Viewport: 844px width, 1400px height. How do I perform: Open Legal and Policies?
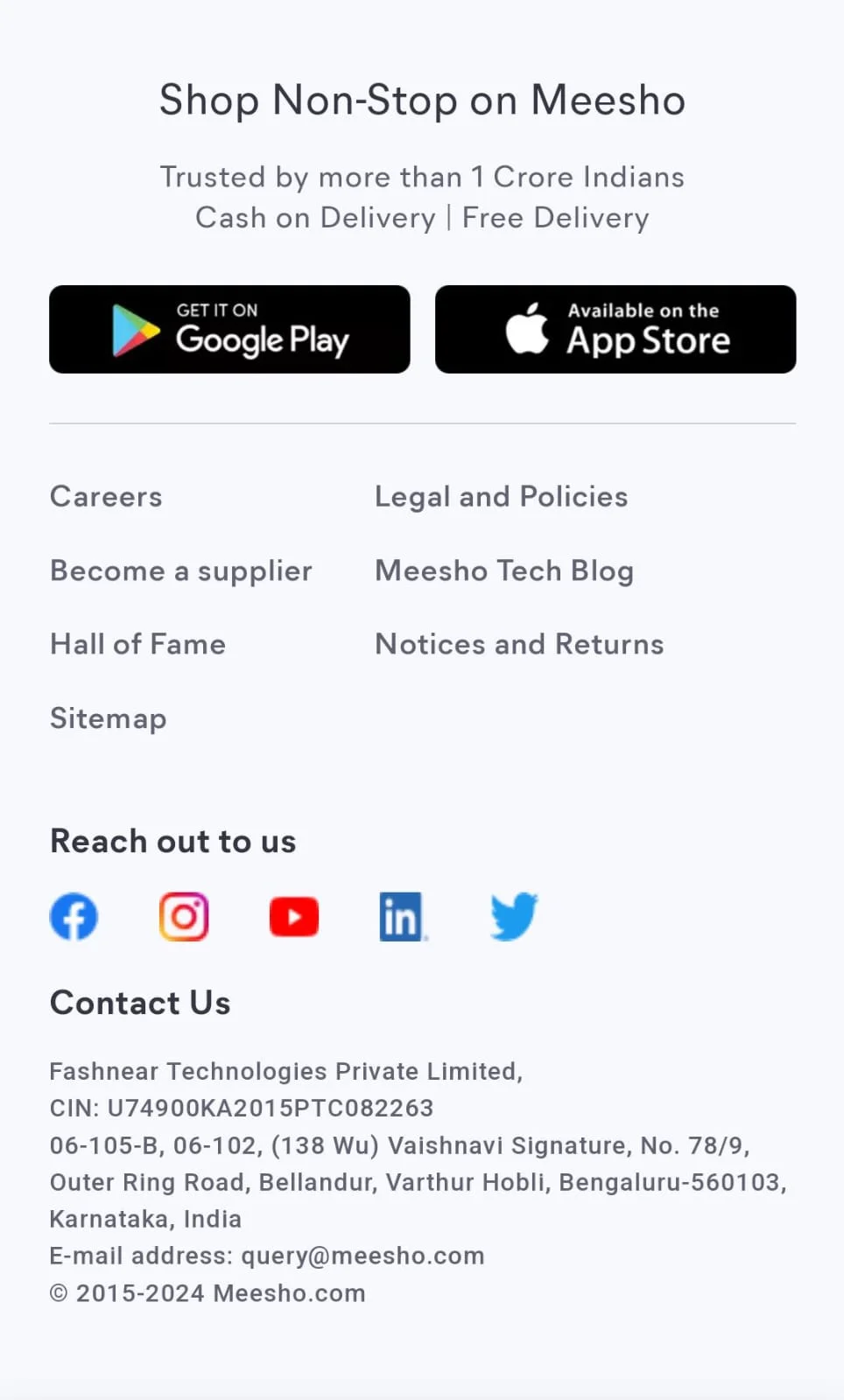click(501, 496)
